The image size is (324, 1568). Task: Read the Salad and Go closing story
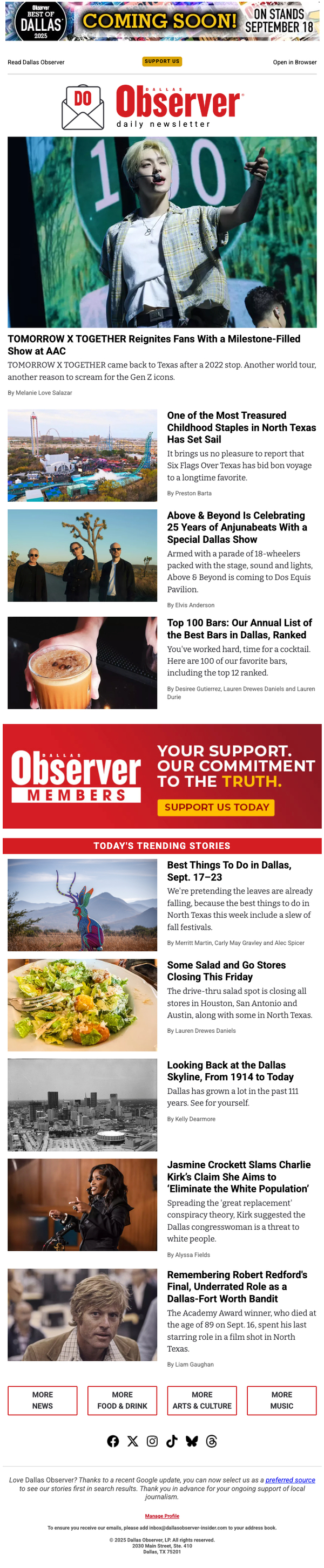click(x=226, y=971)
